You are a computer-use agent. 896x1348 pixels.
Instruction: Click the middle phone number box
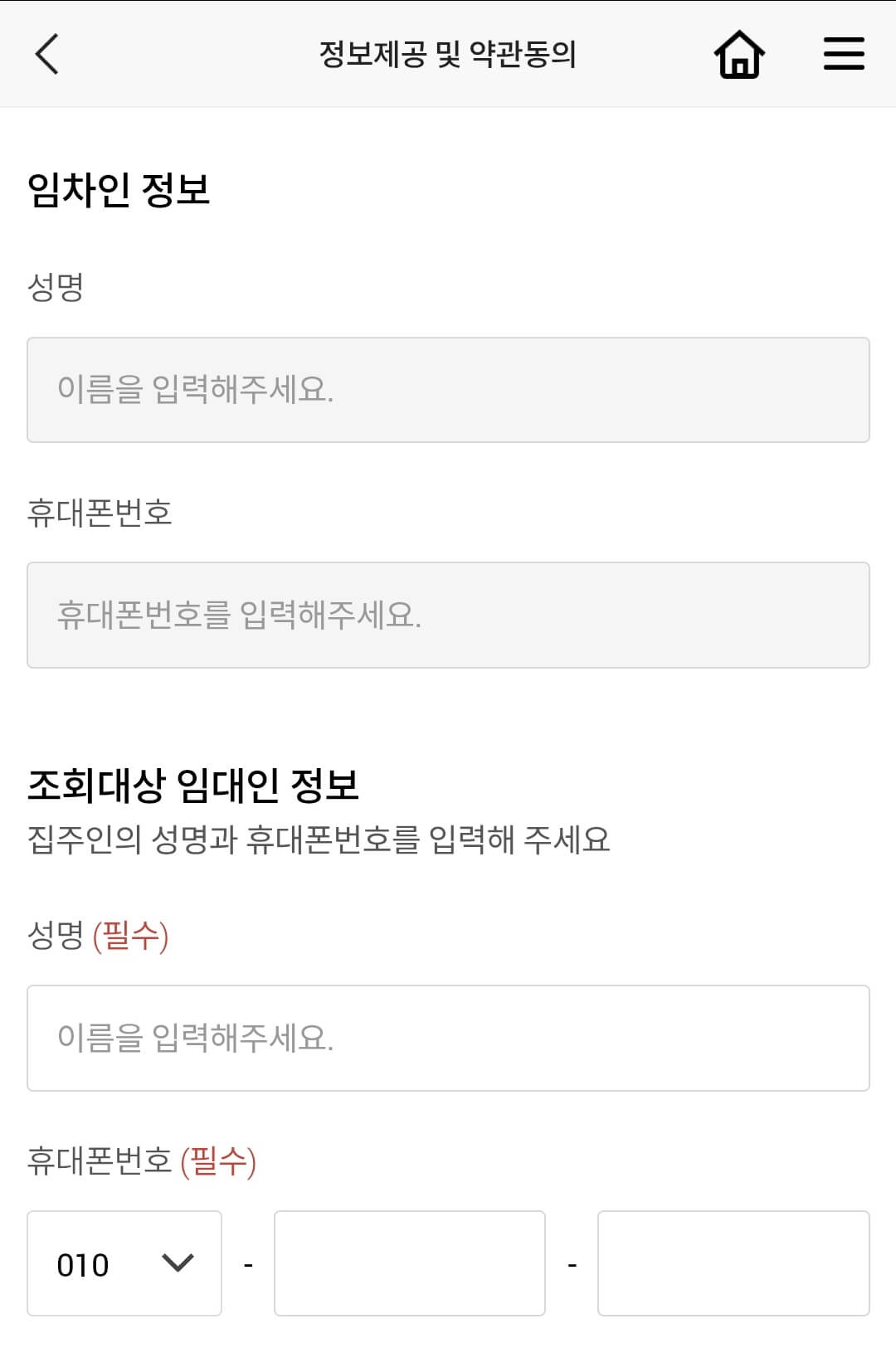point(410,1263)
